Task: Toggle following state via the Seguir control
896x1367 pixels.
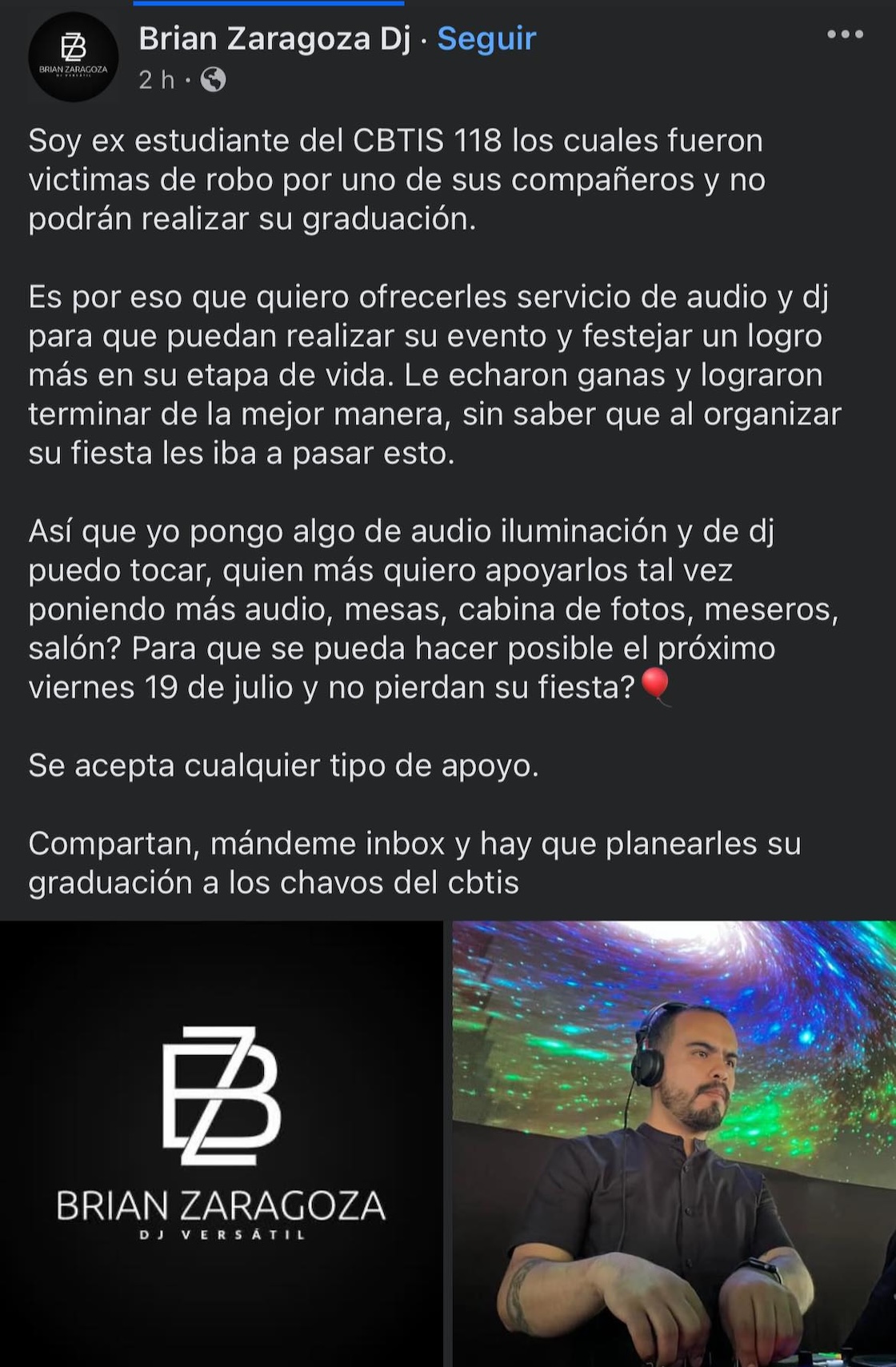Action: [x=486, y=38]
